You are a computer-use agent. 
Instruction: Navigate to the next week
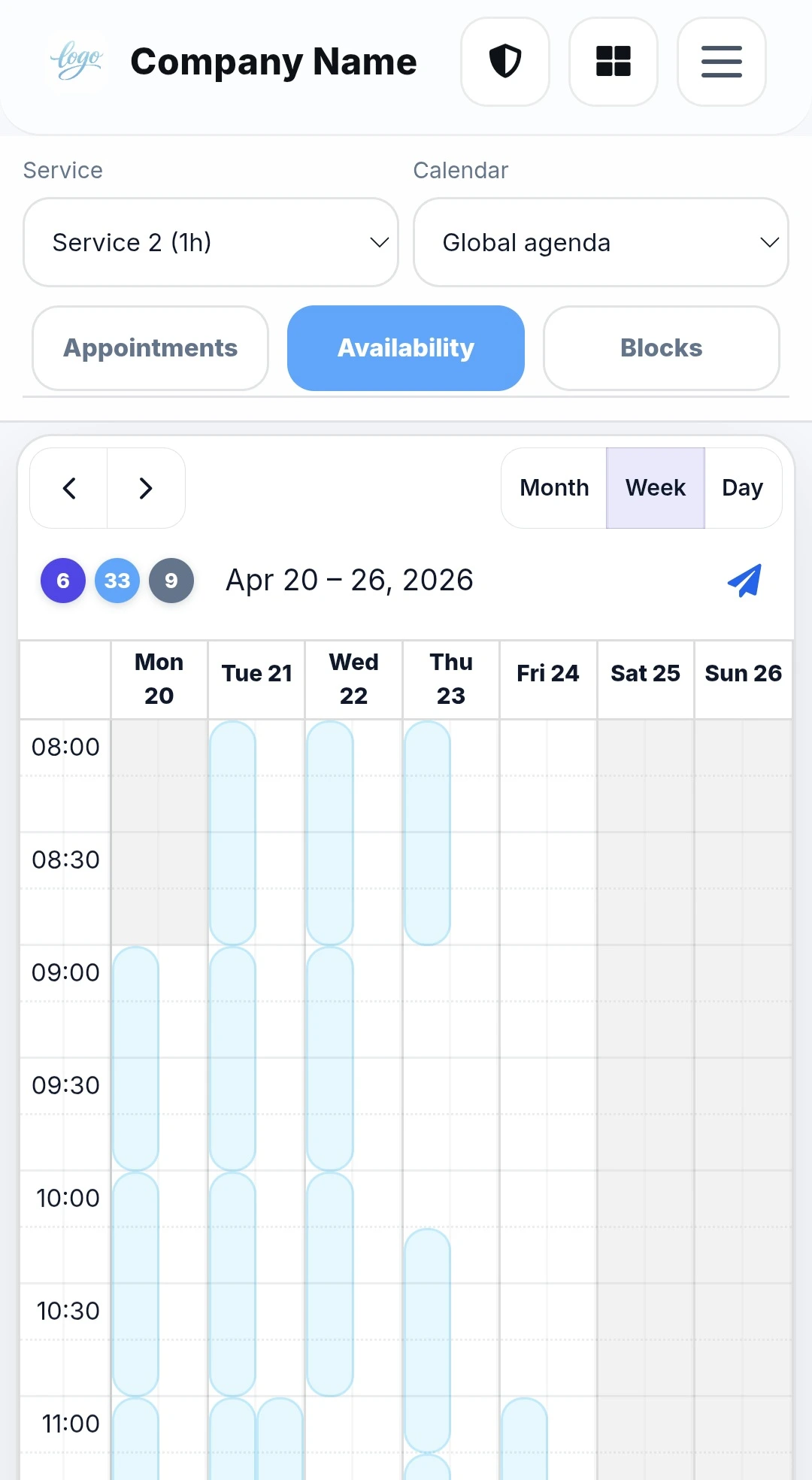click(x=145, y=488)
